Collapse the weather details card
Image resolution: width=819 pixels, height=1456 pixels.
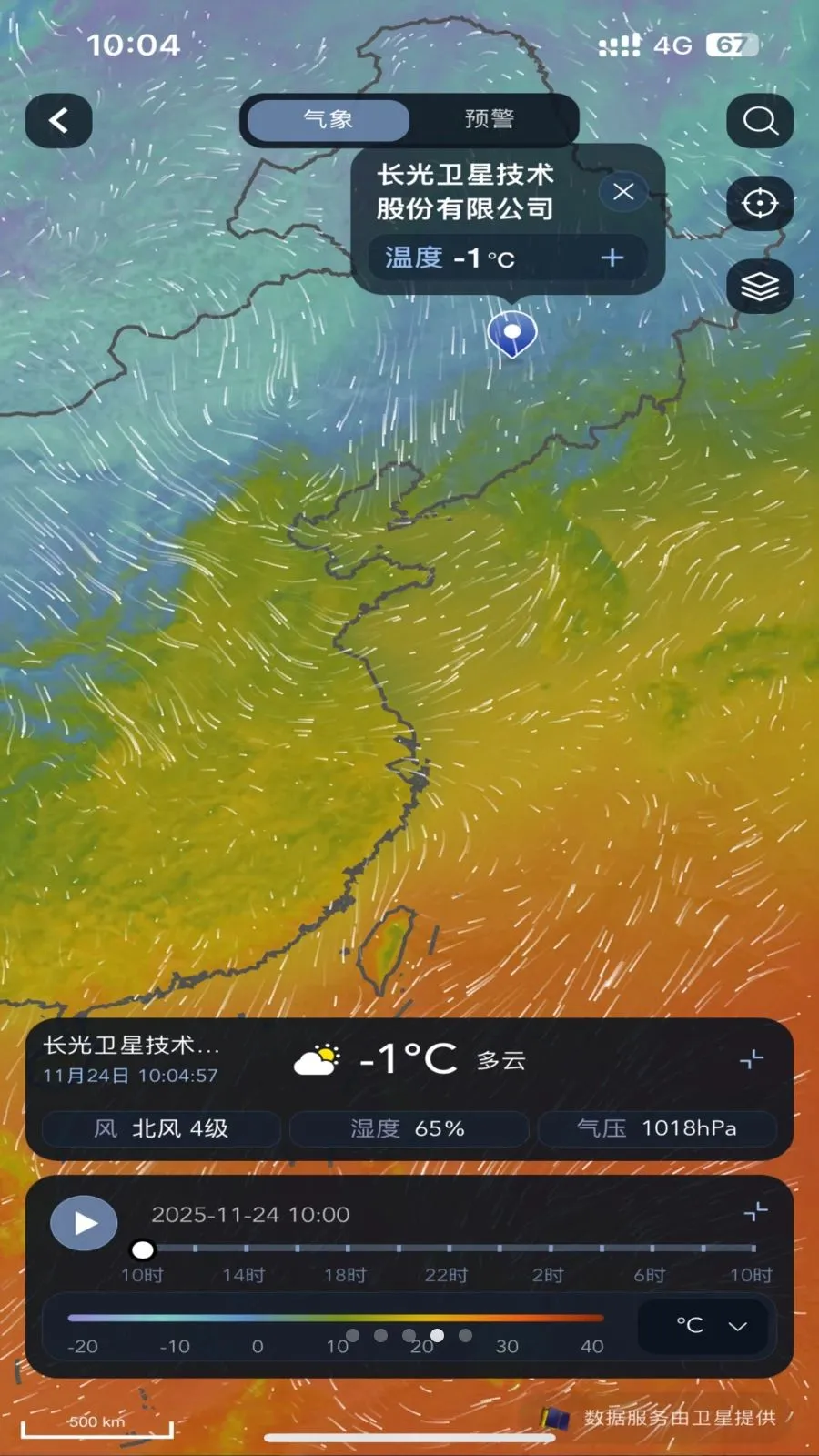752,1058
